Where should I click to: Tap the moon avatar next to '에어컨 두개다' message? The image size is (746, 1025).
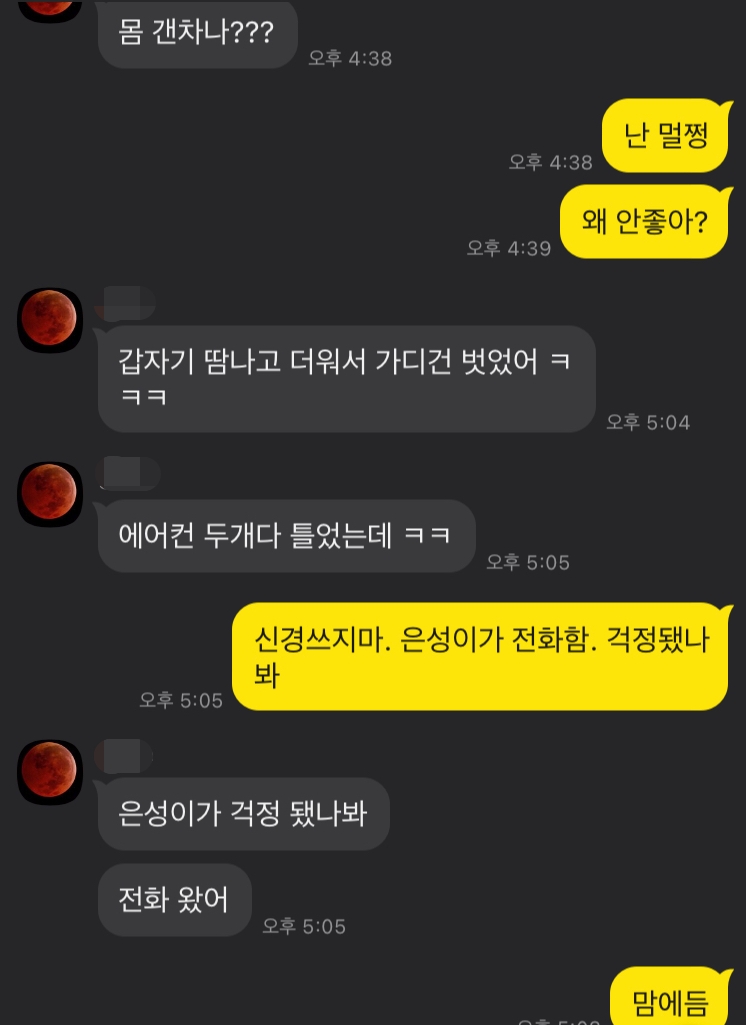click(x=49, y=494)
